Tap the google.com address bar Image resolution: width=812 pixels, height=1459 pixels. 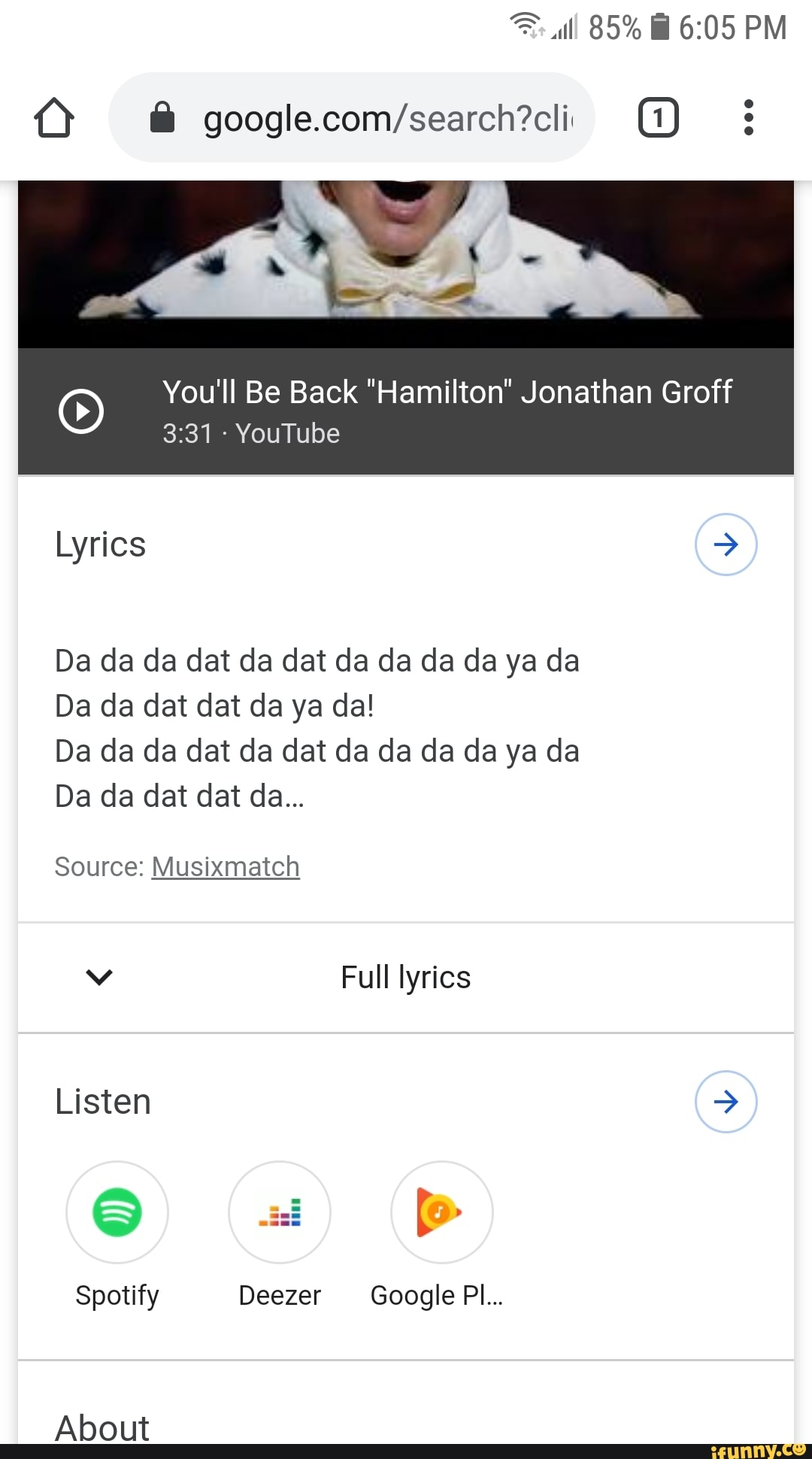click(x=352, y=117)
